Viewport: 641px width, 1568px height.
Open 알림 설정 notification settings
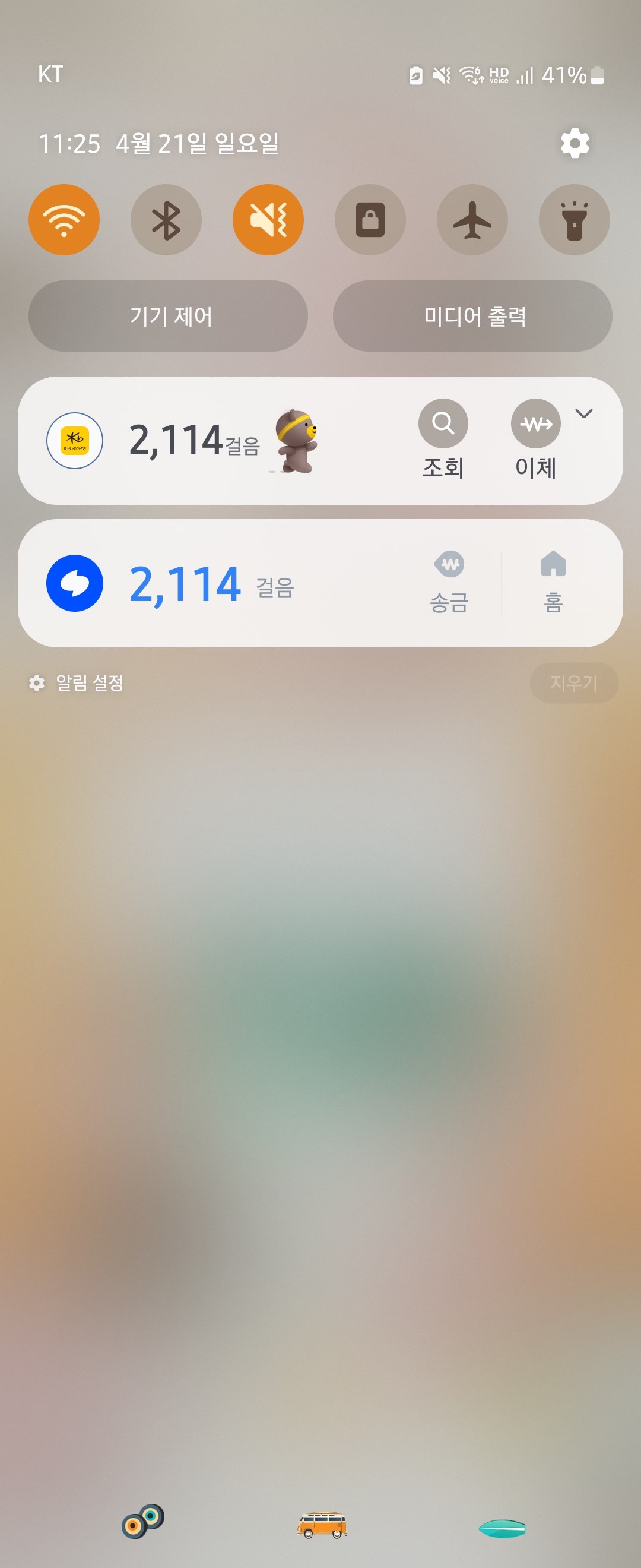point(77,683)
